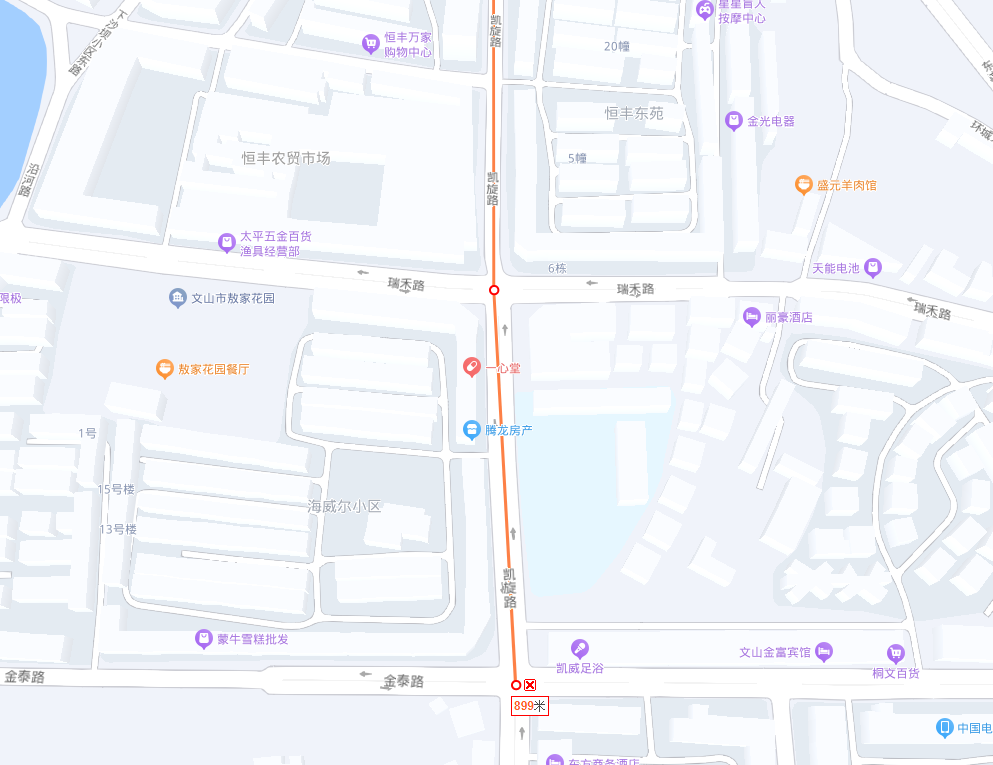View the 凯威足浴 marker
Screen dimensions: 993x765
pyautogui.click(x=579, y=649)
